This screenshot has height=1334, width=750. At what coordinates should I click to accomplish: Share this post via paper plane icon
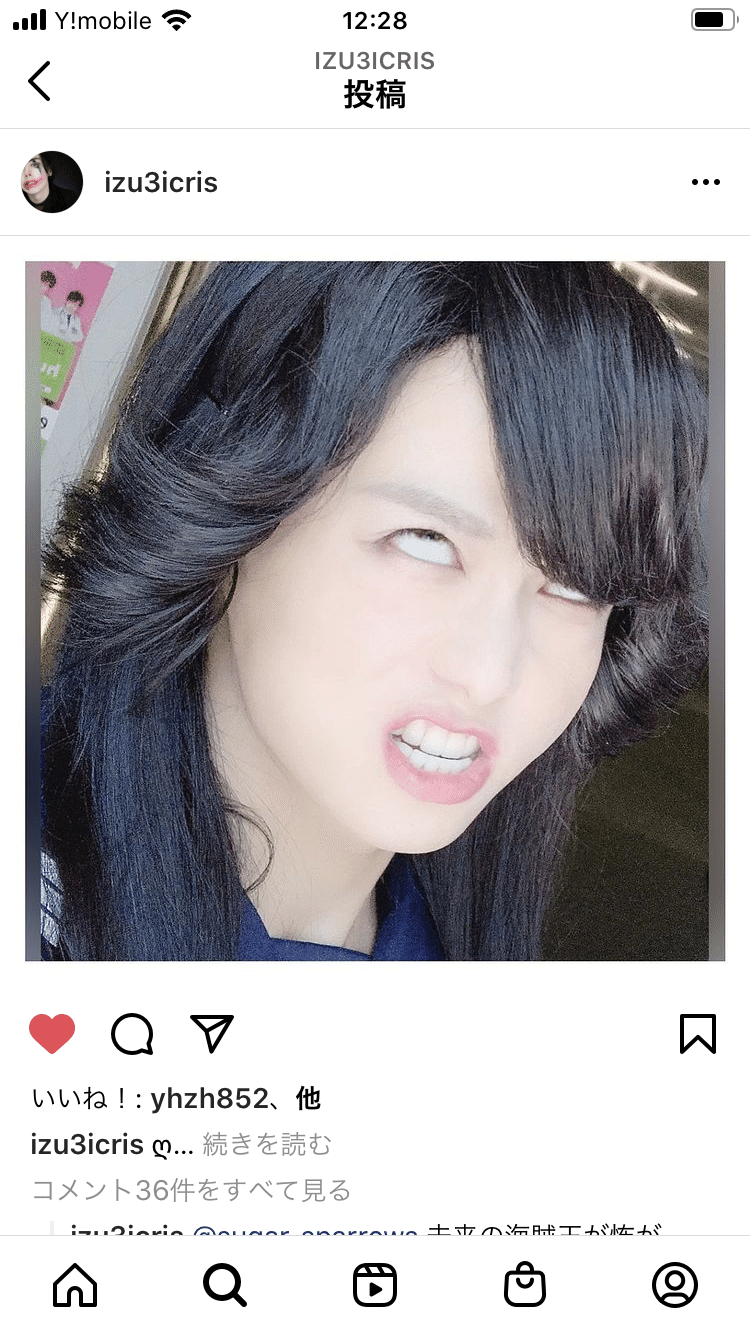(x=212, y=1034)
